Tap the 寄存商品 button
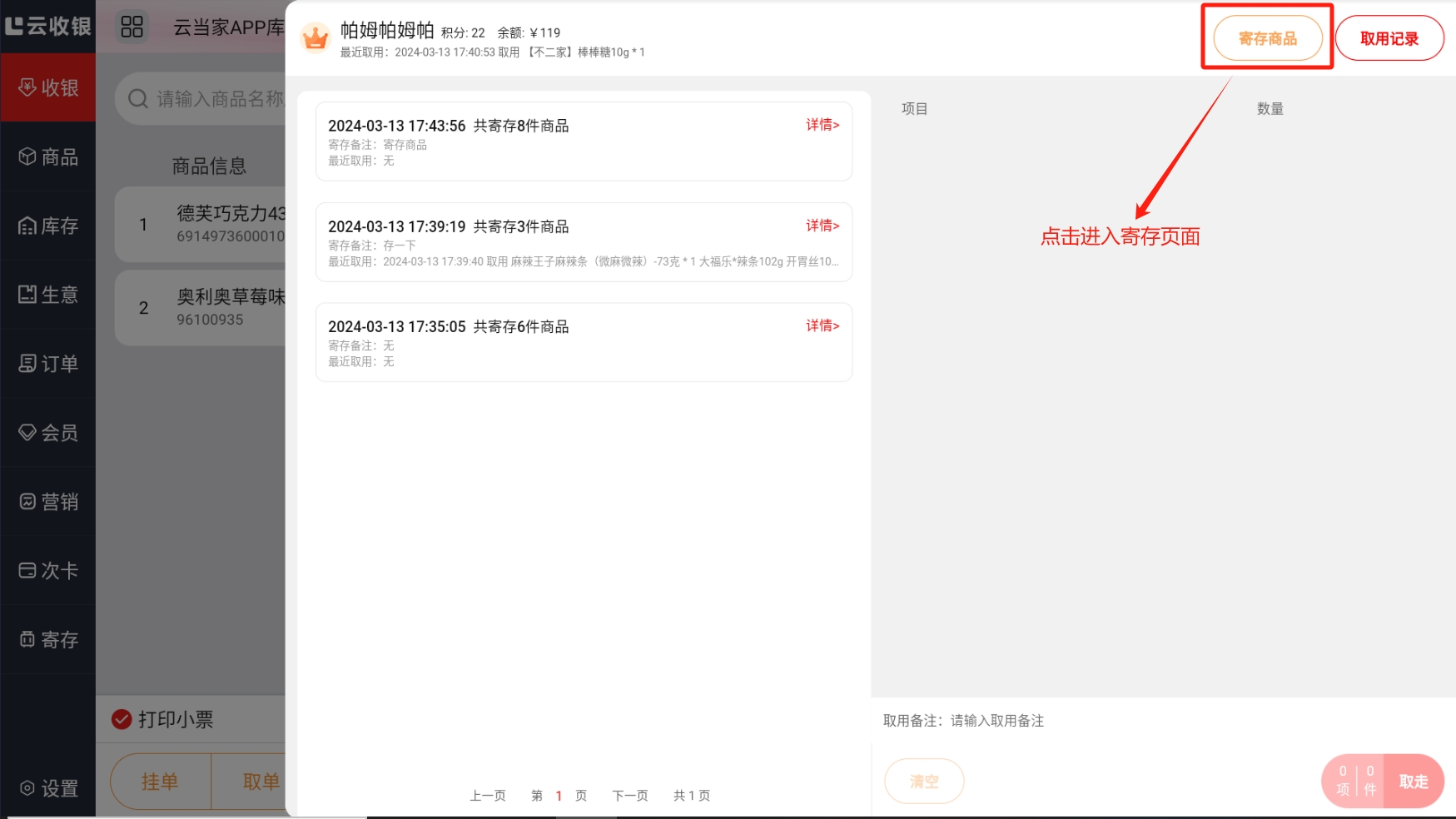 1267,38
